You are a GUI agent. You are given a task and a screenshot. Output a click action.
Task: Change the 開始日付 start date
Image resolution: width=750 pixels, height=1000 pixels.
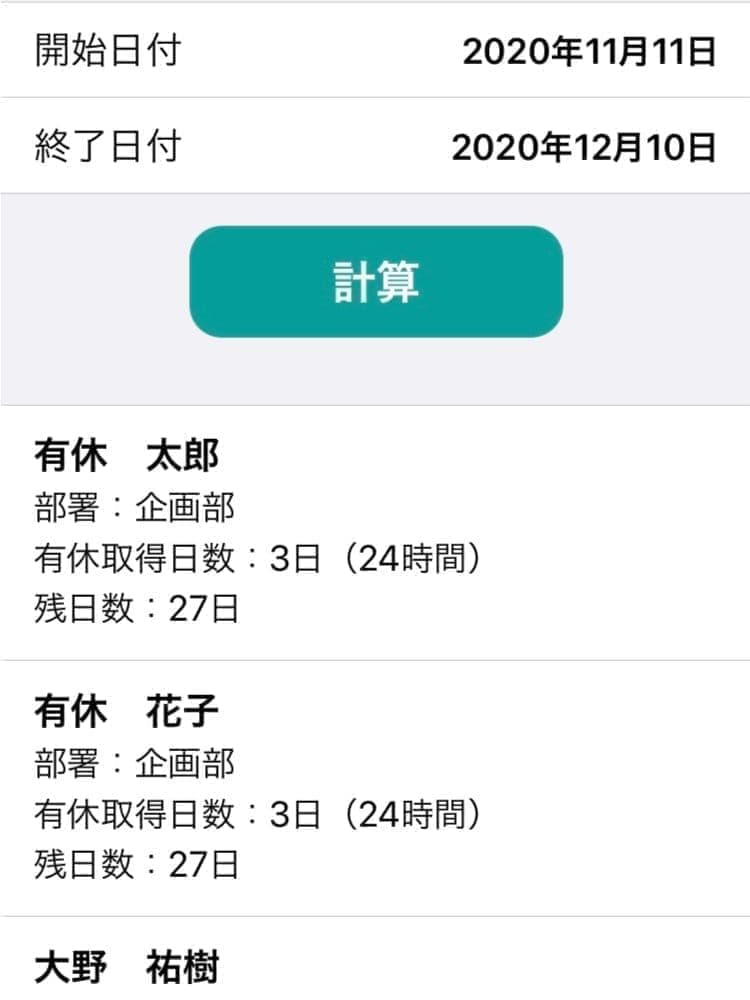588,51
